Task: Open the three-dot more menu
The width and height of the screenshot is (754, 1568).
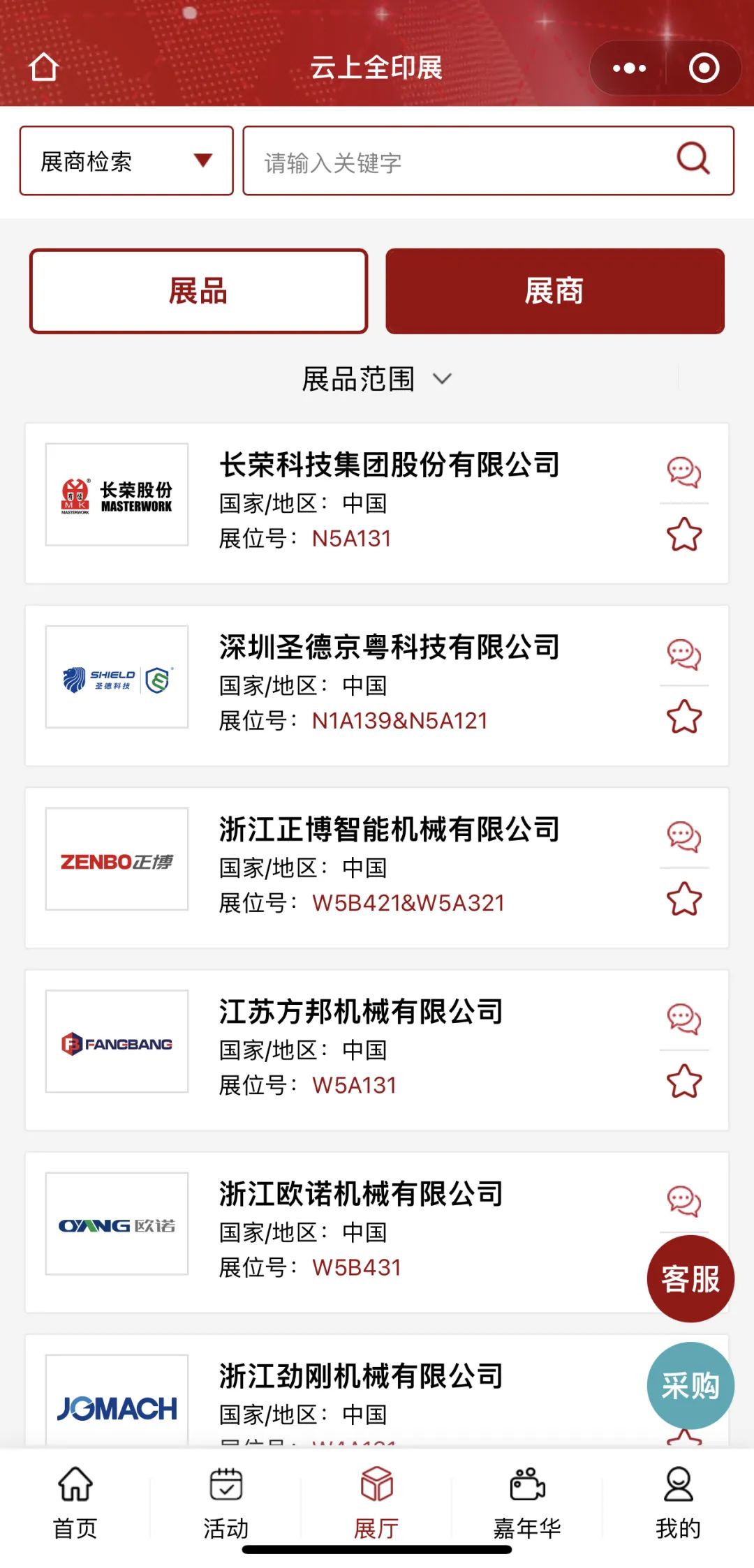Action: 629,68
